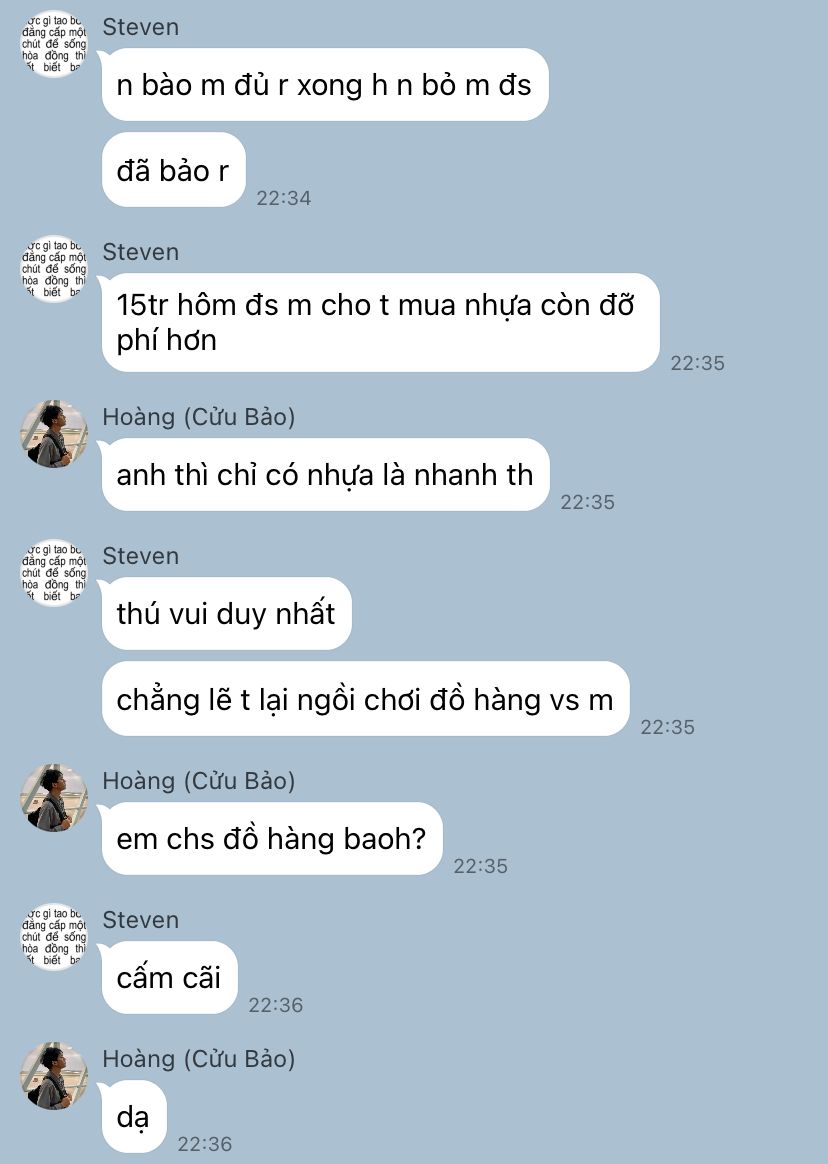View Hoàng's profile from the "em chs đồ hàng baoh?" message
828x1164 pixels.
54,798
